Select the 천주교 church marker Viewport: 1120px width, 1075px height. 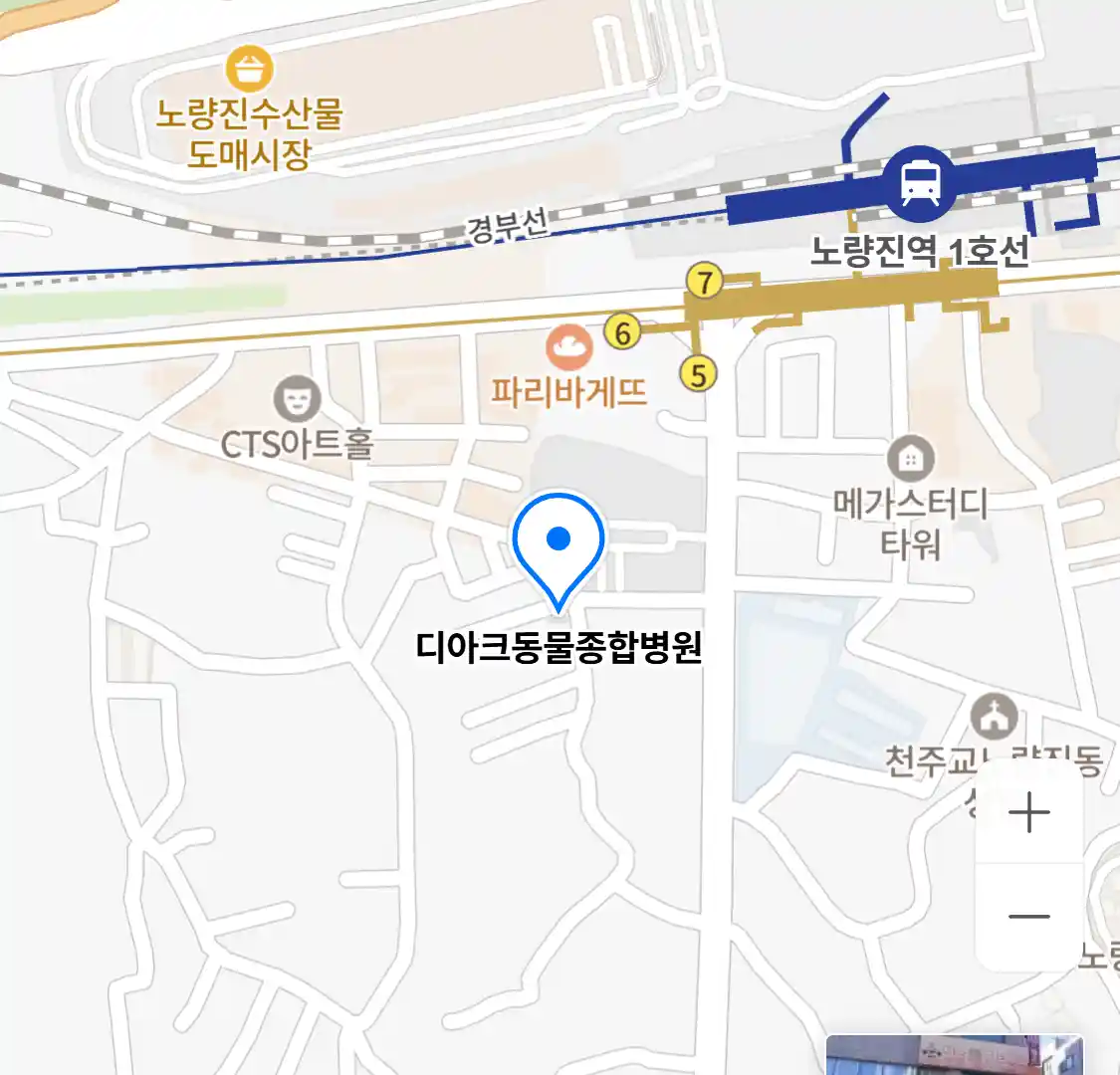pos(994,717)
